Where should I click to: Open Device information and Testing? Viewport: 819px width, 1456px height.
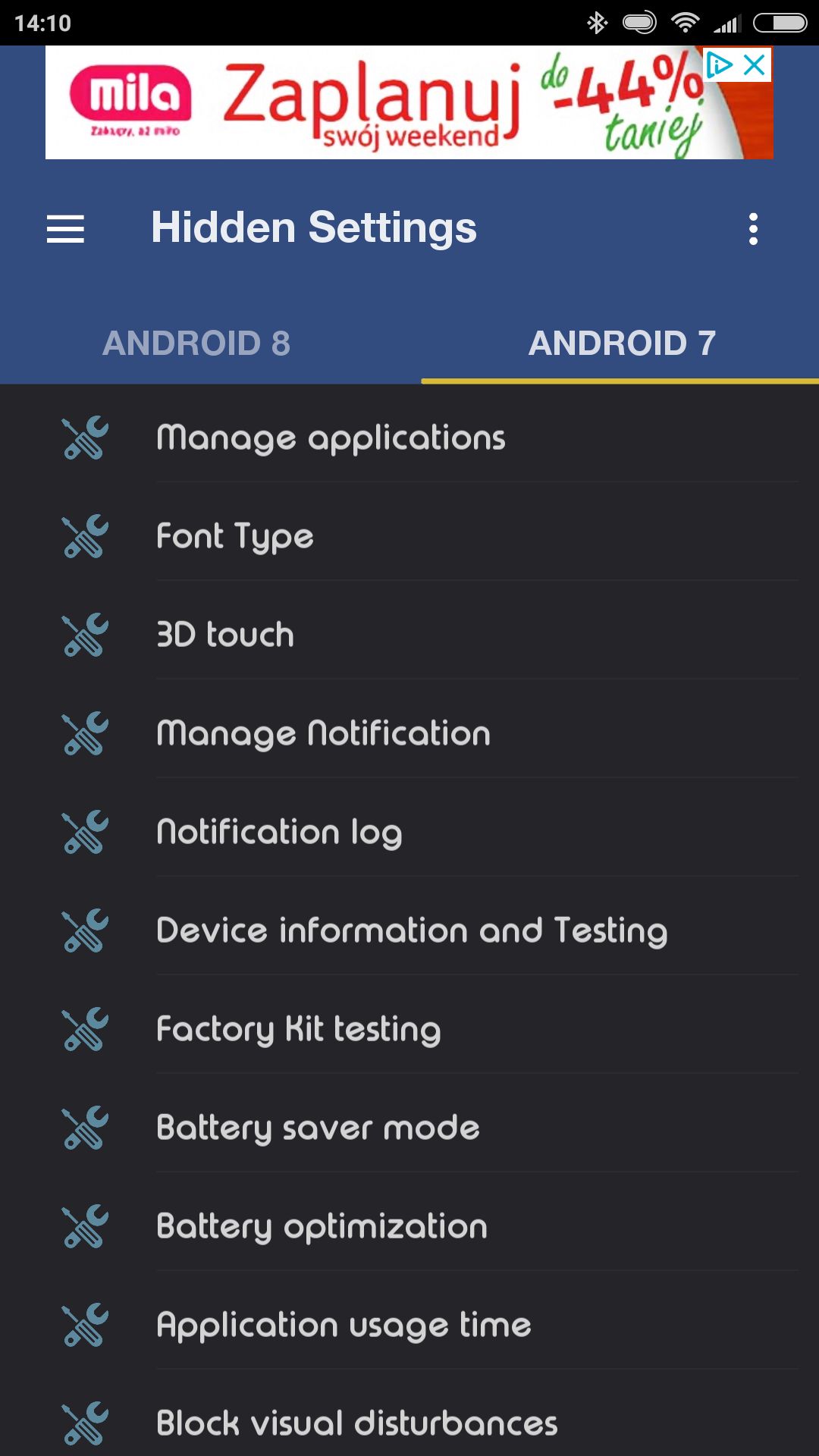point(409,930)
